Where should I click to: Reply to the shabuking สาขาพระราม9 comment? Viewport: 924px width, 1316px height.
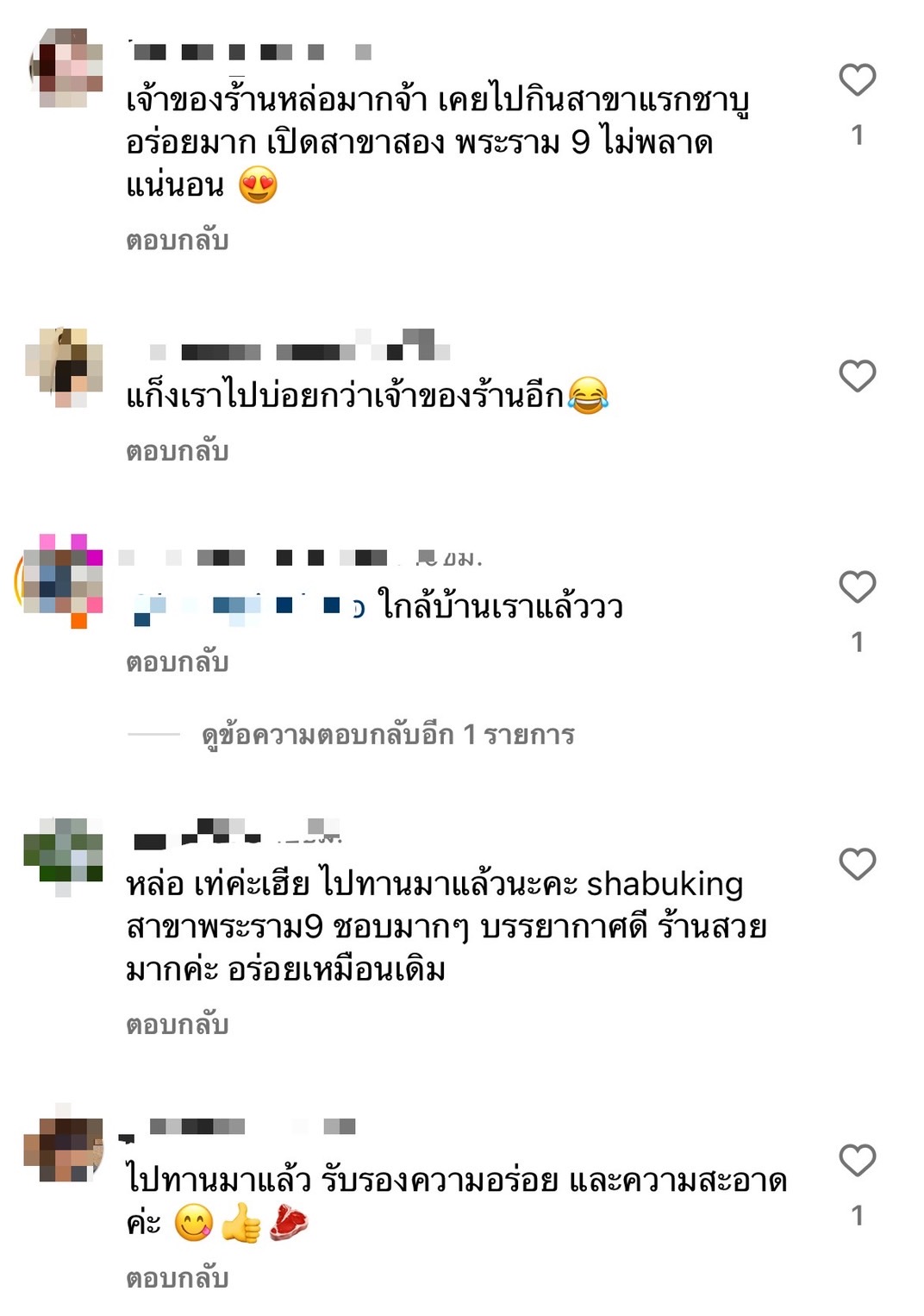[x=177, y=1025]
